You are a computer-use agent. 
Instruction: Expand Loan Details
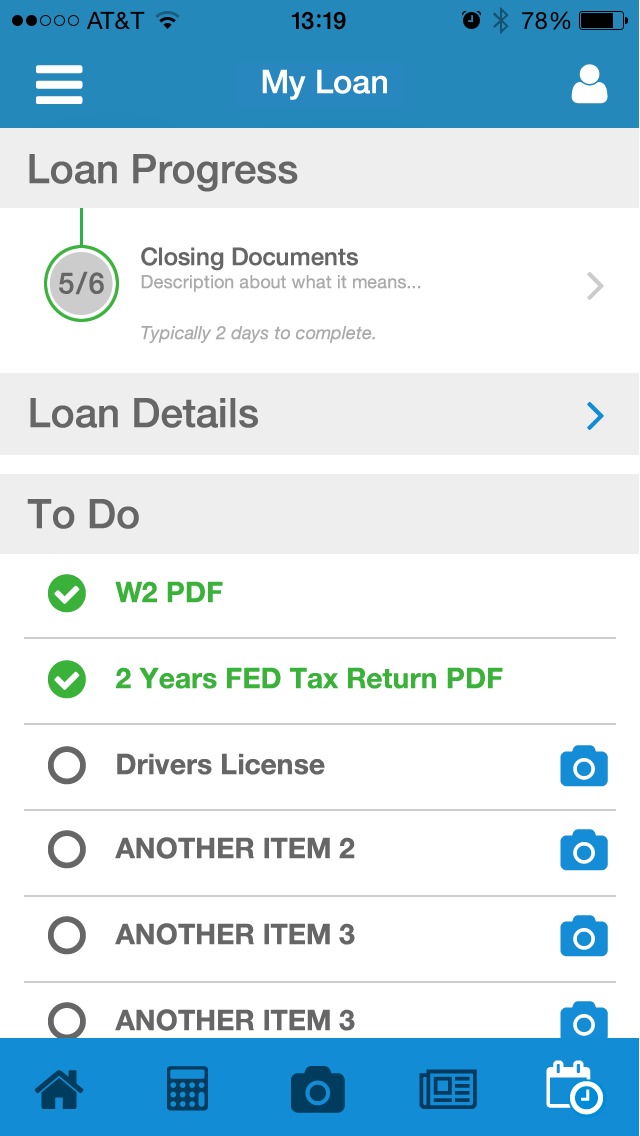[x=320, y=414]
